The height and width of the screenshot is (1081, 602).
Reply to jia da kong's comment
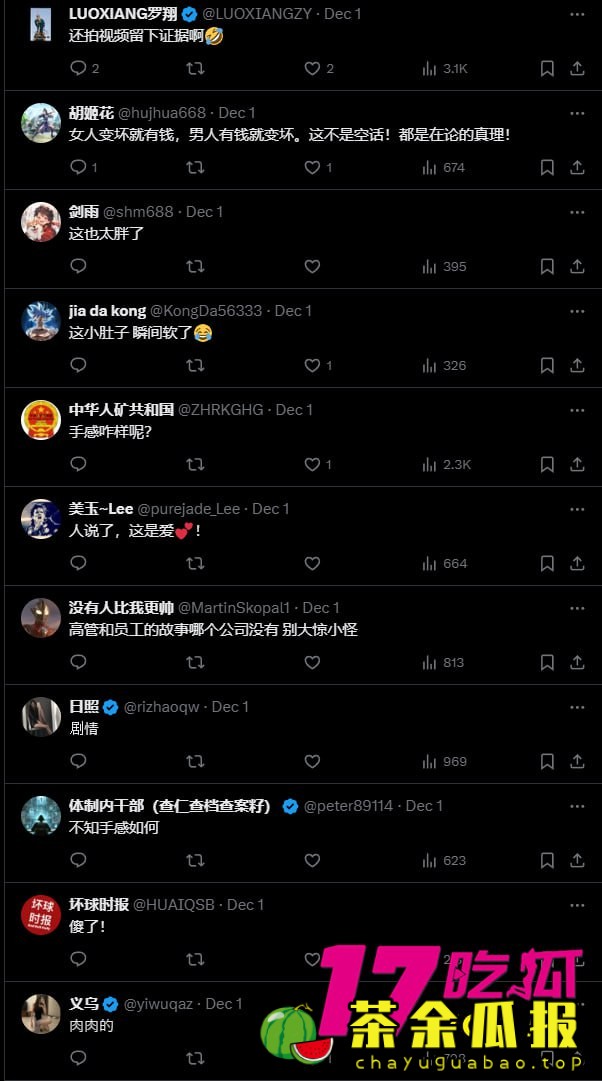pyautogui.click(x=79, y=366)
